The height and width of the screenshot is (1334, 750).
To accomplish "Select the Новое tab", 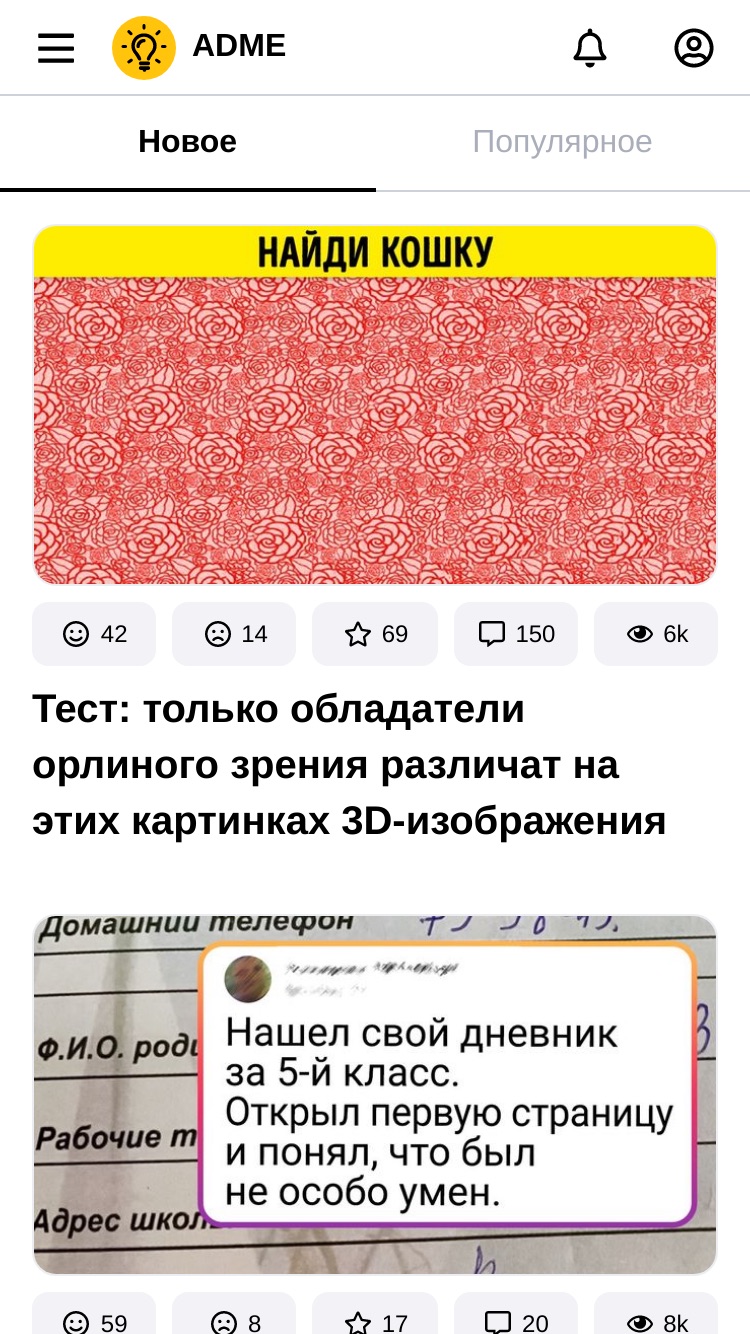I will tap(188, 142).
